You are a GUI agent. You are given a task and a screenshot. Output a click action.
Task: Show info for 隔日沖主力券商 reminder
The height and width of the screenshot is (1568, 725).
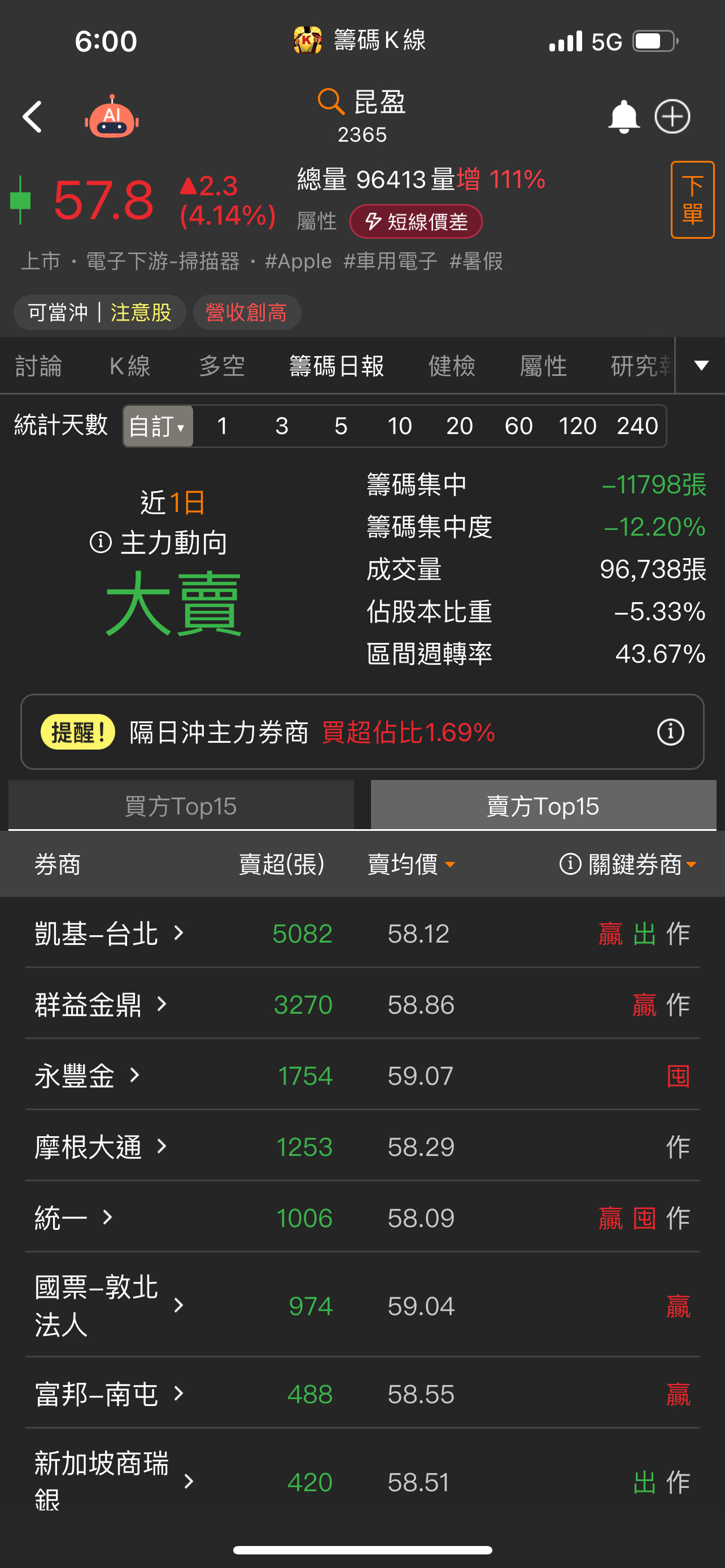pyautogui.click(x=670, y=732)
